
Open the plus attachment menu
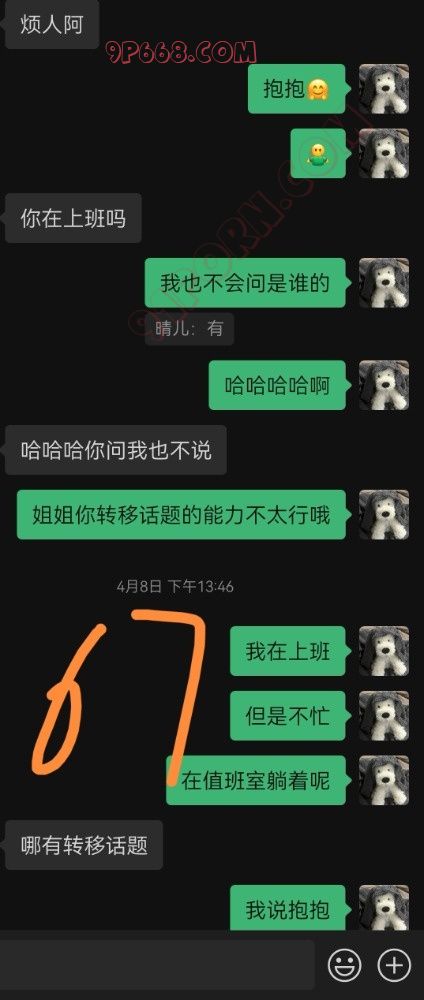[394, 966]
